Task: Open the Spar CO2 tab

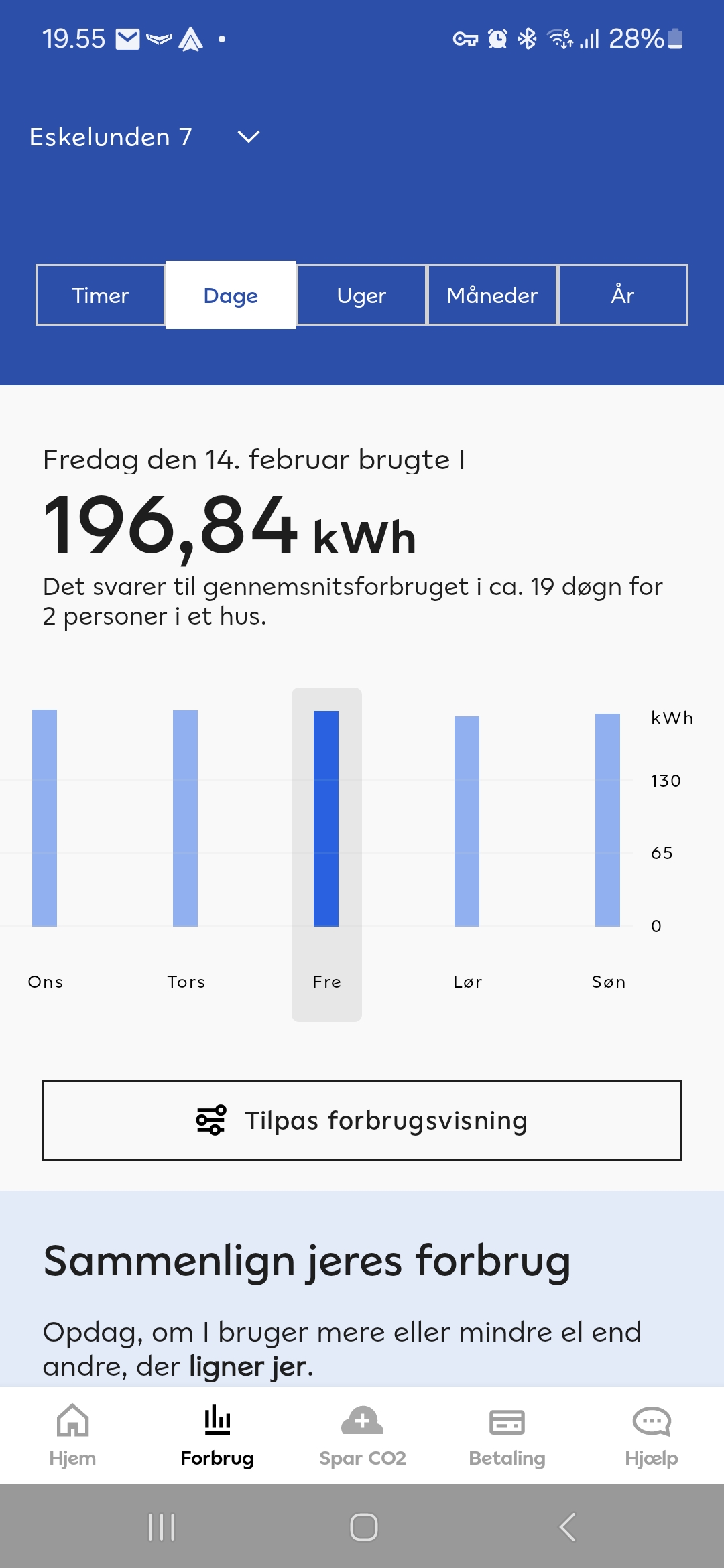Action: click(362, 1435)
